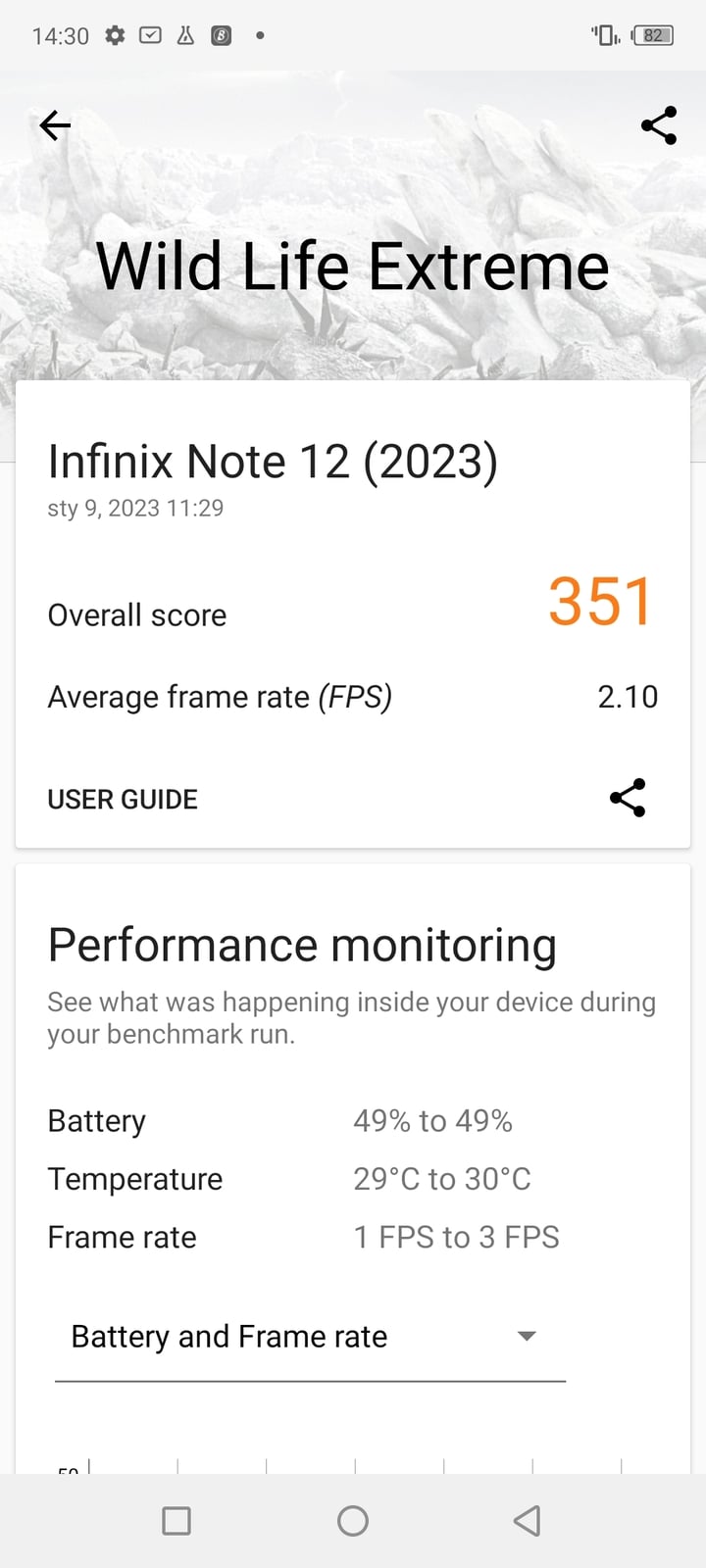Open recent apps from the navigation bar
This screenshot has height=1568, width=706.
176,1521
